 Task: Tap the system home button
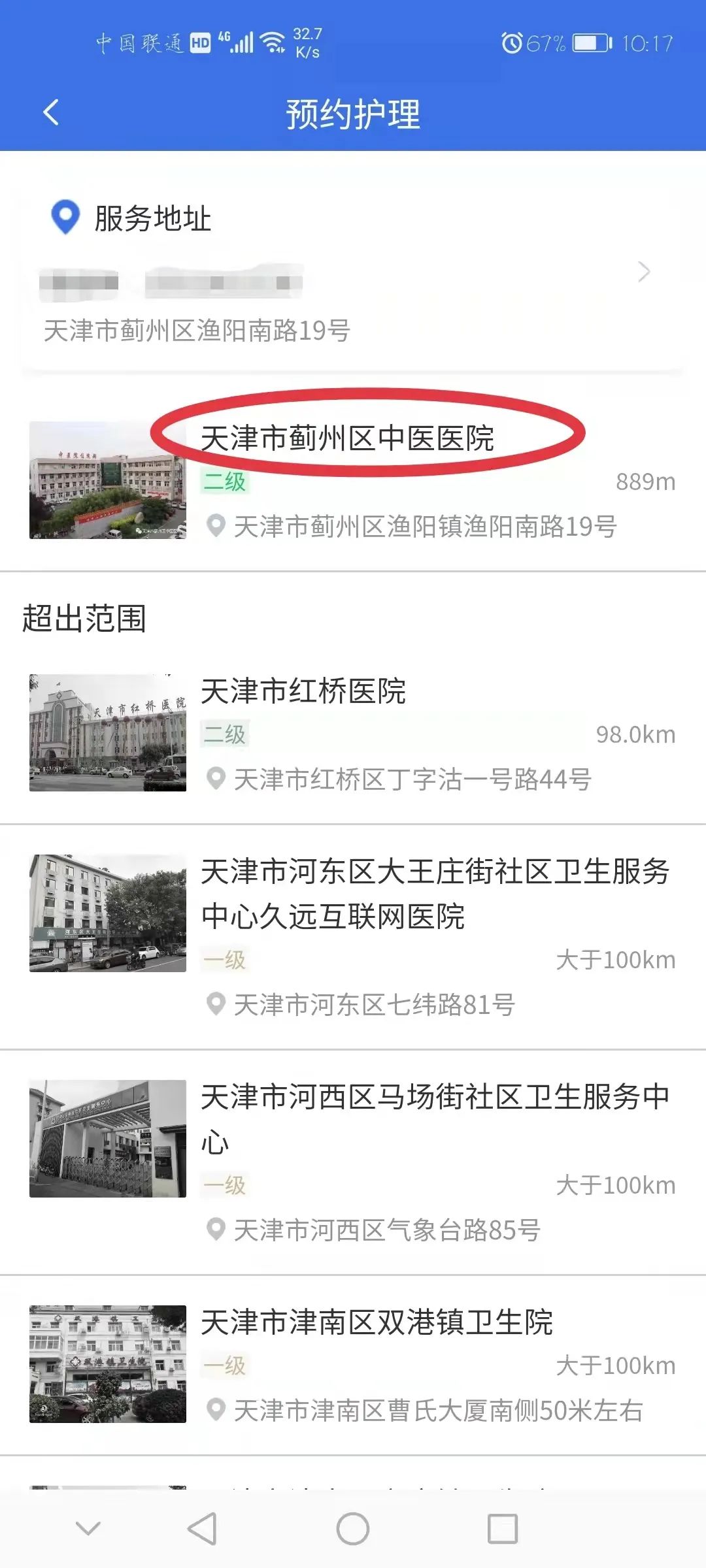pyautogui.click(x=353, y=1529)
